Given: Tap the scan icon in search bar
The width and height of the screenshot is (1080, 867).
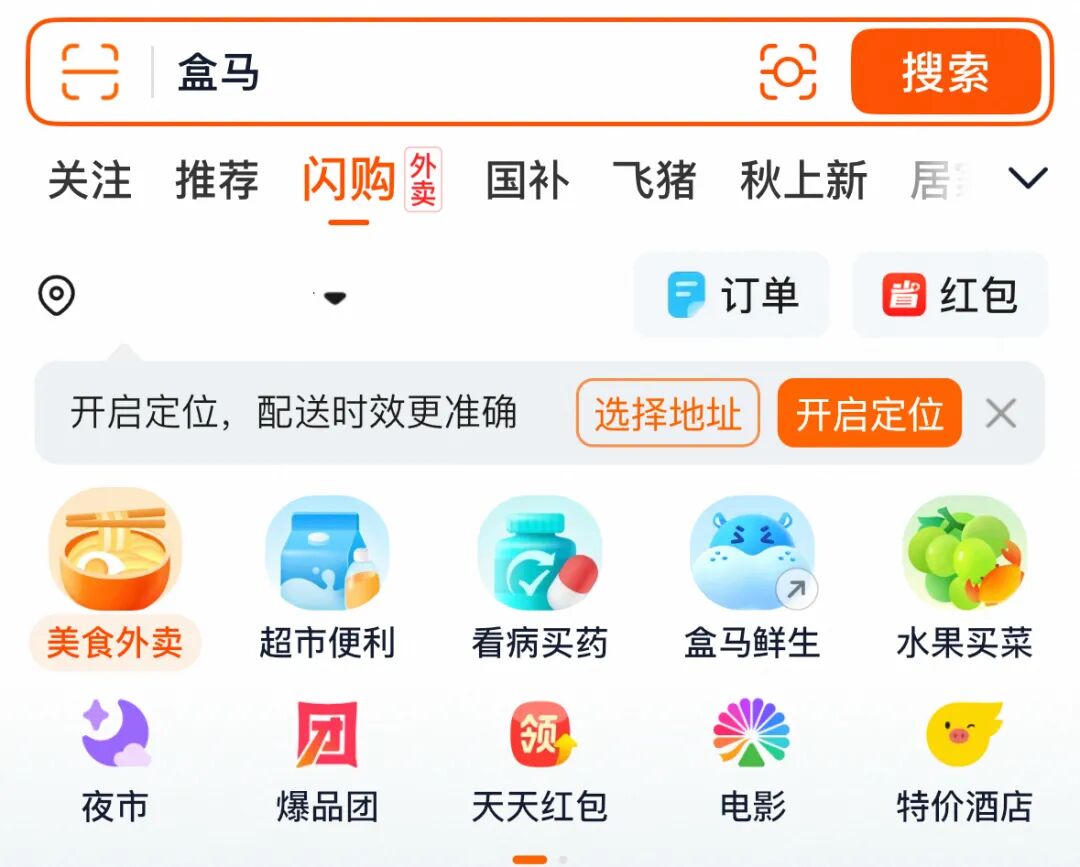Looking at the screenshot, I should (90, 72).
